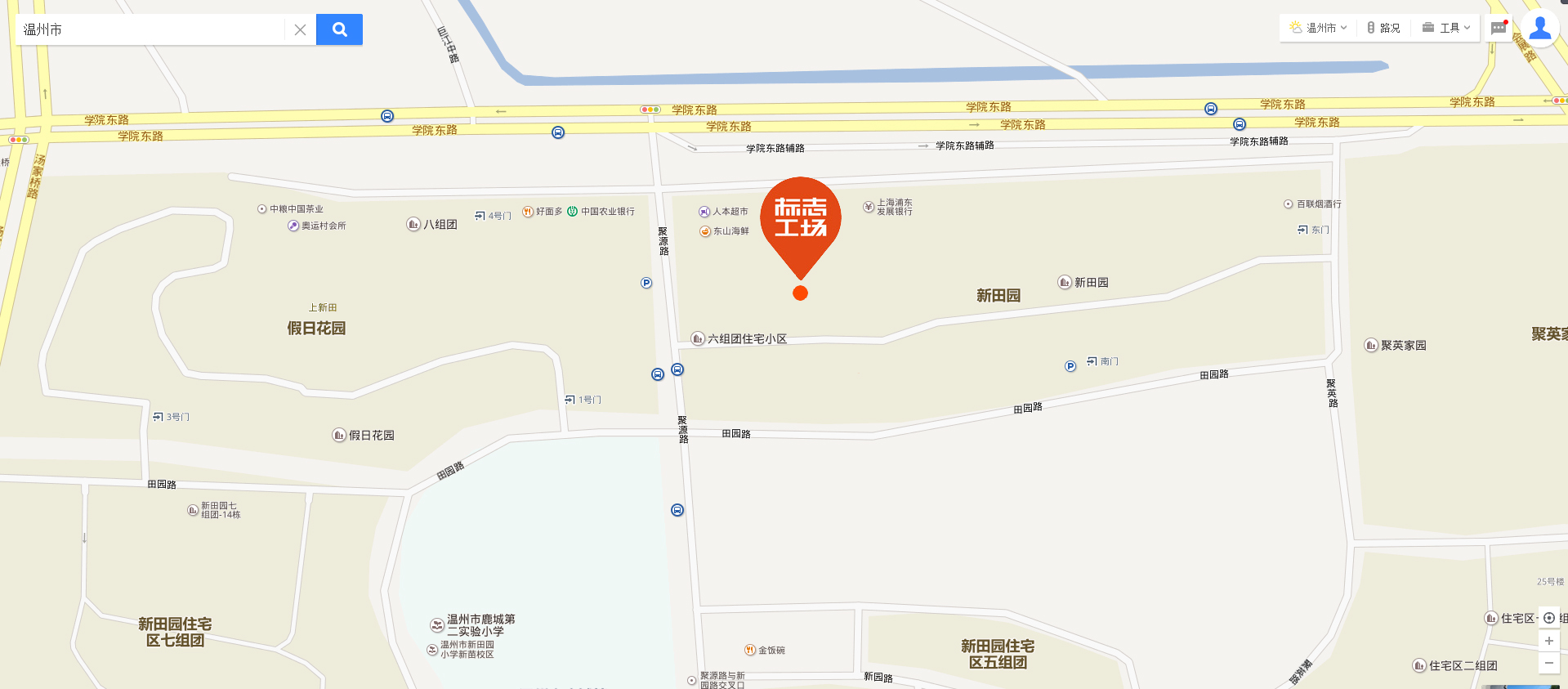
Task: Tap the search box containing 温州市
Action: click(x=151, y=29)
